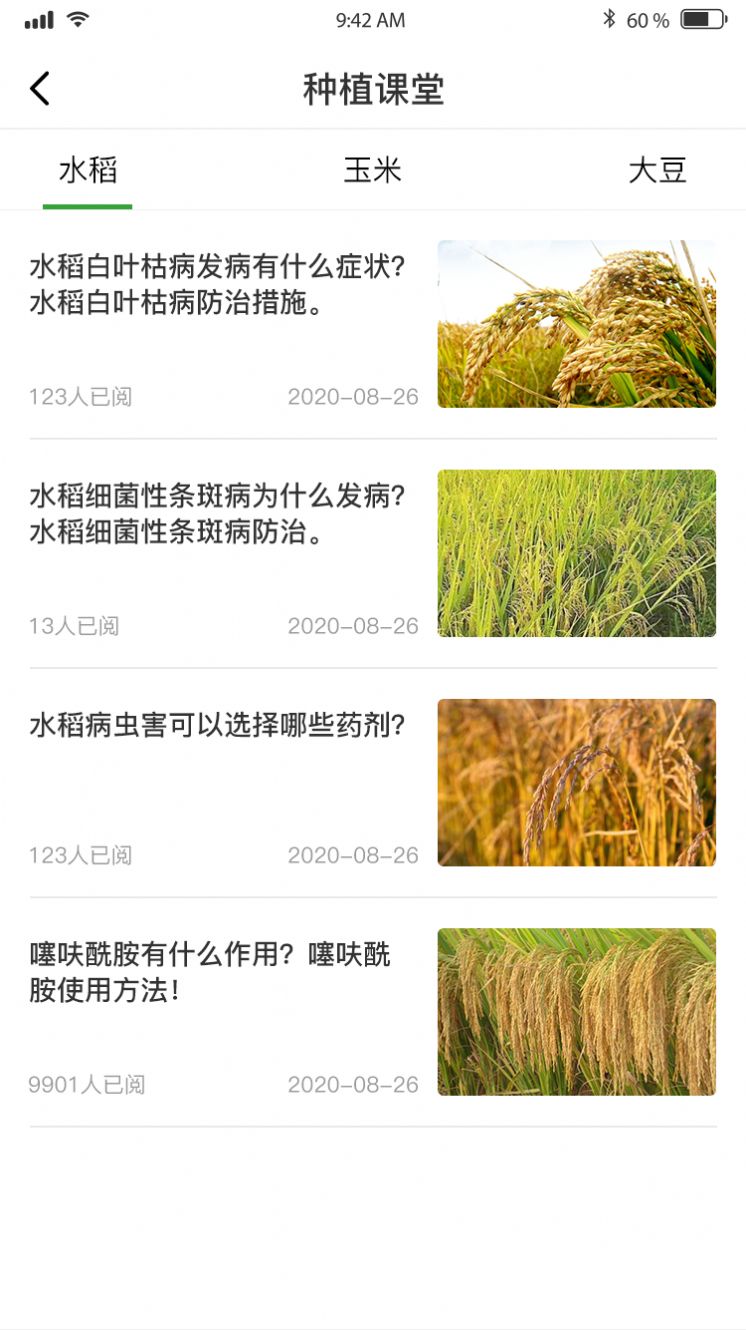Click the back arrow to leave 种植课堂
The height and width of the screenshot is (1330, 746).
40,88
